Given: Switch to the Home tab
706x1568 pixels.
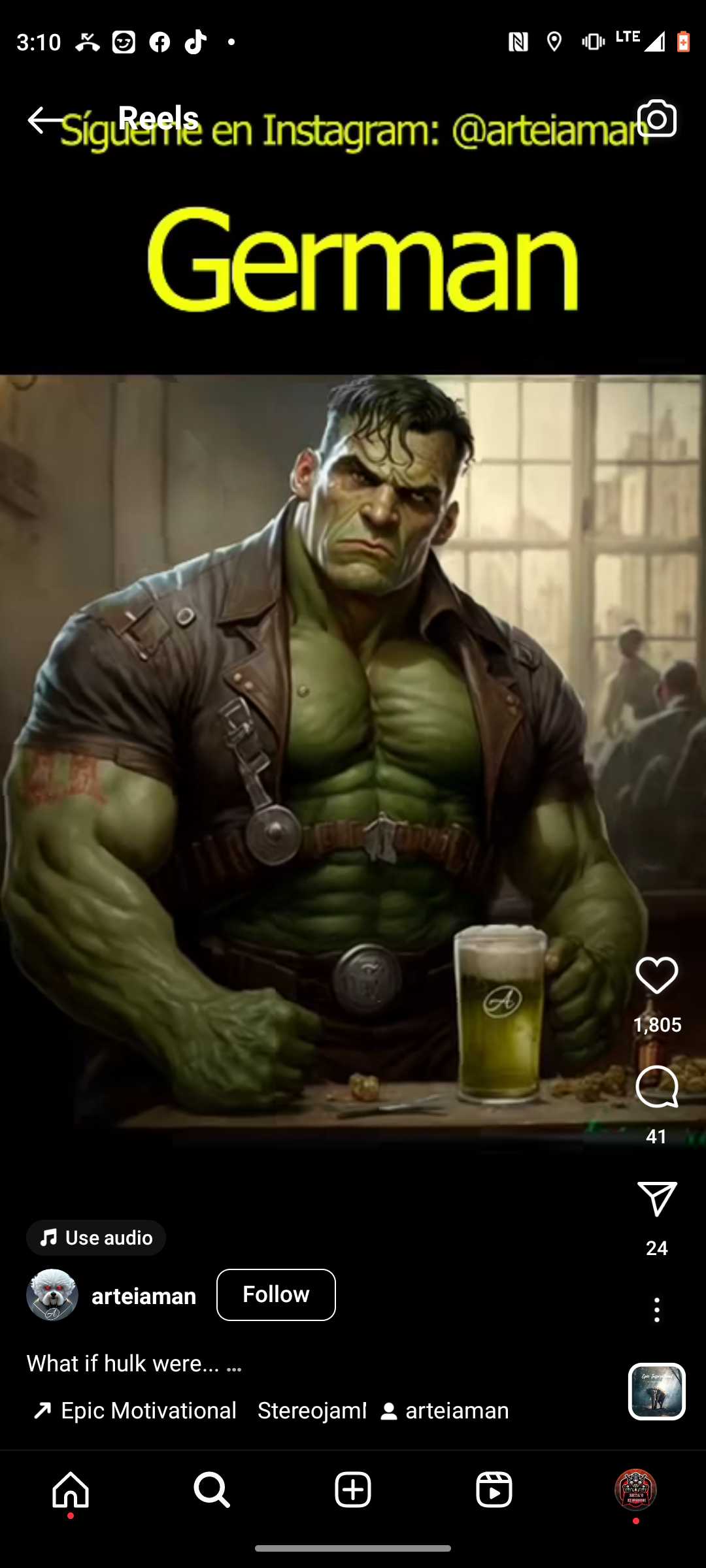Looking at the screenshot, I should click(x=71, y=1490).
